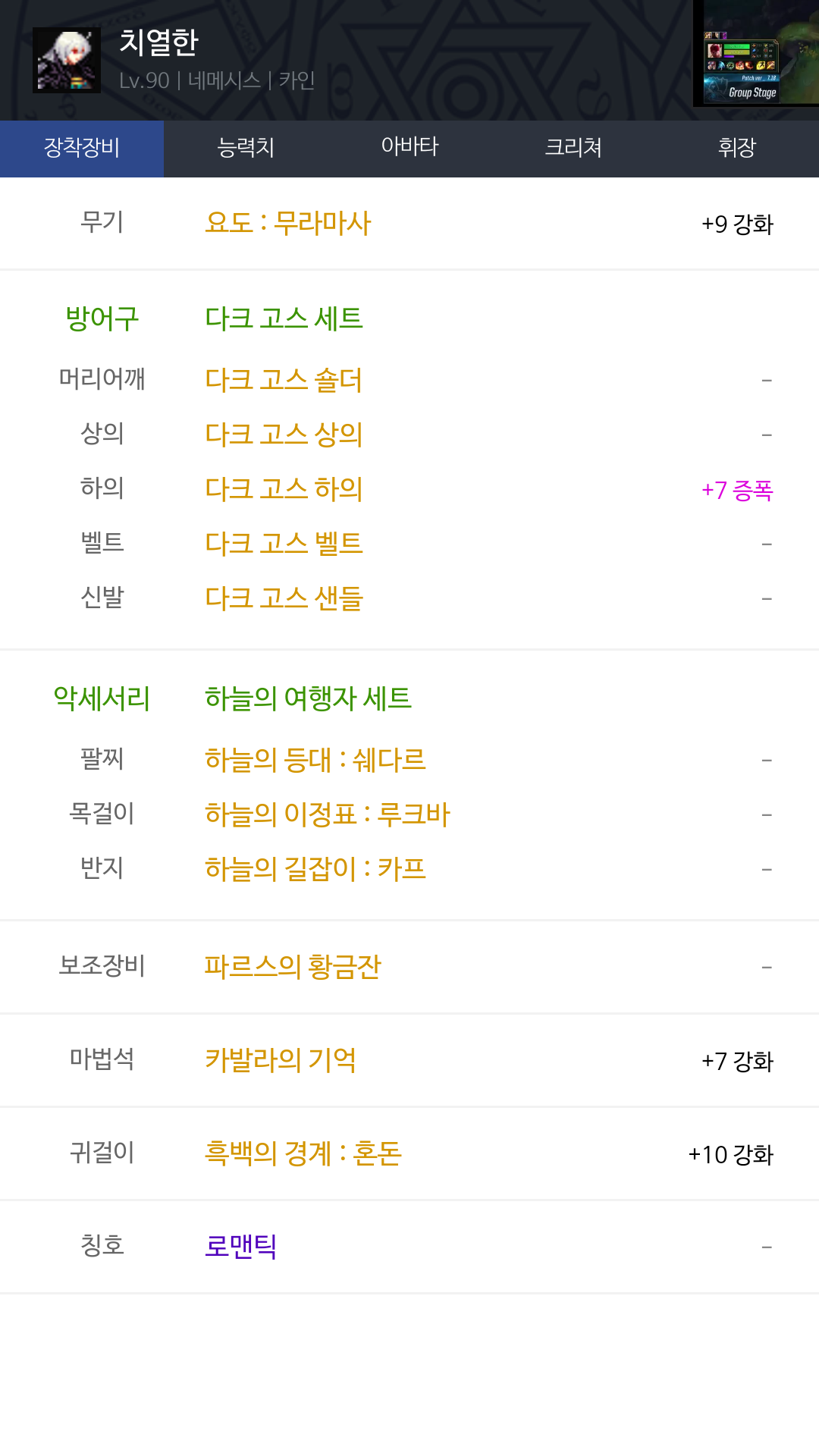Open 카발라의 기억 magic stone
The height and width of the screenshot is (1456, 819).
[x=281, y=1060]
